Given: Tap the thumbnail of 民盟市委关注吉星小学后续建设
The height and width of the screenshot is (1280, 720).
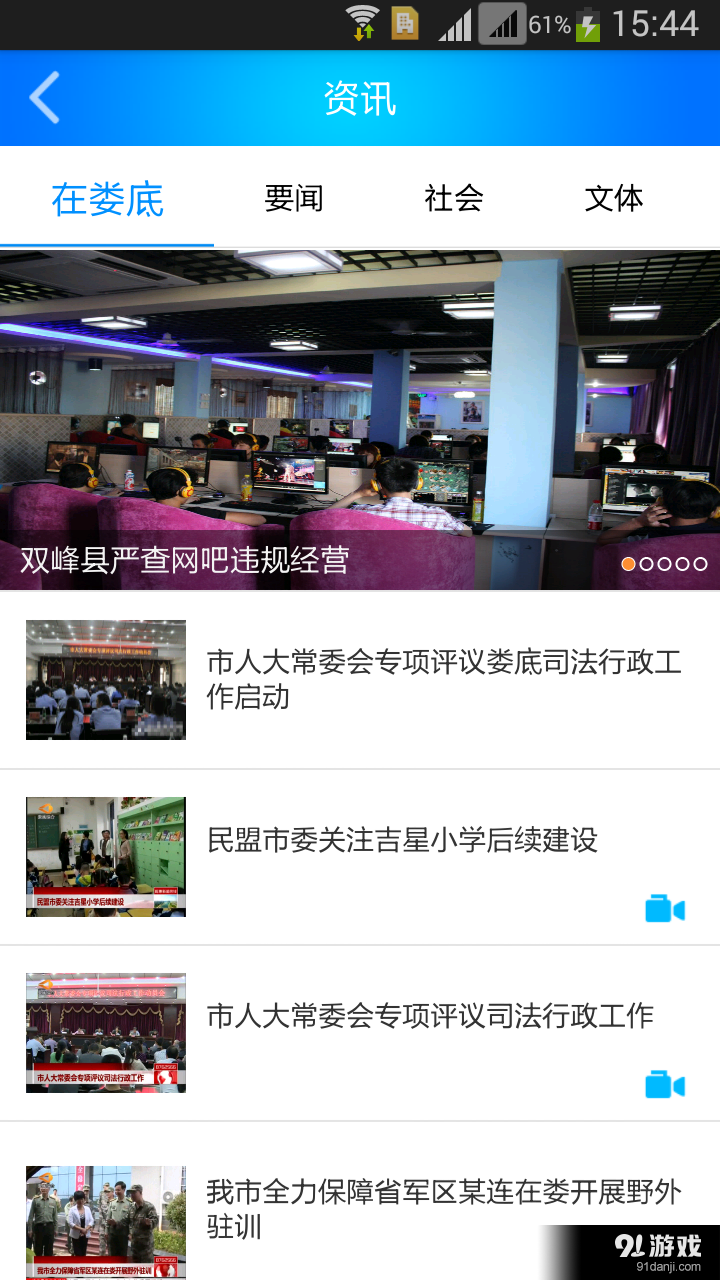Looking at the screenshot, I should [105, 856].
